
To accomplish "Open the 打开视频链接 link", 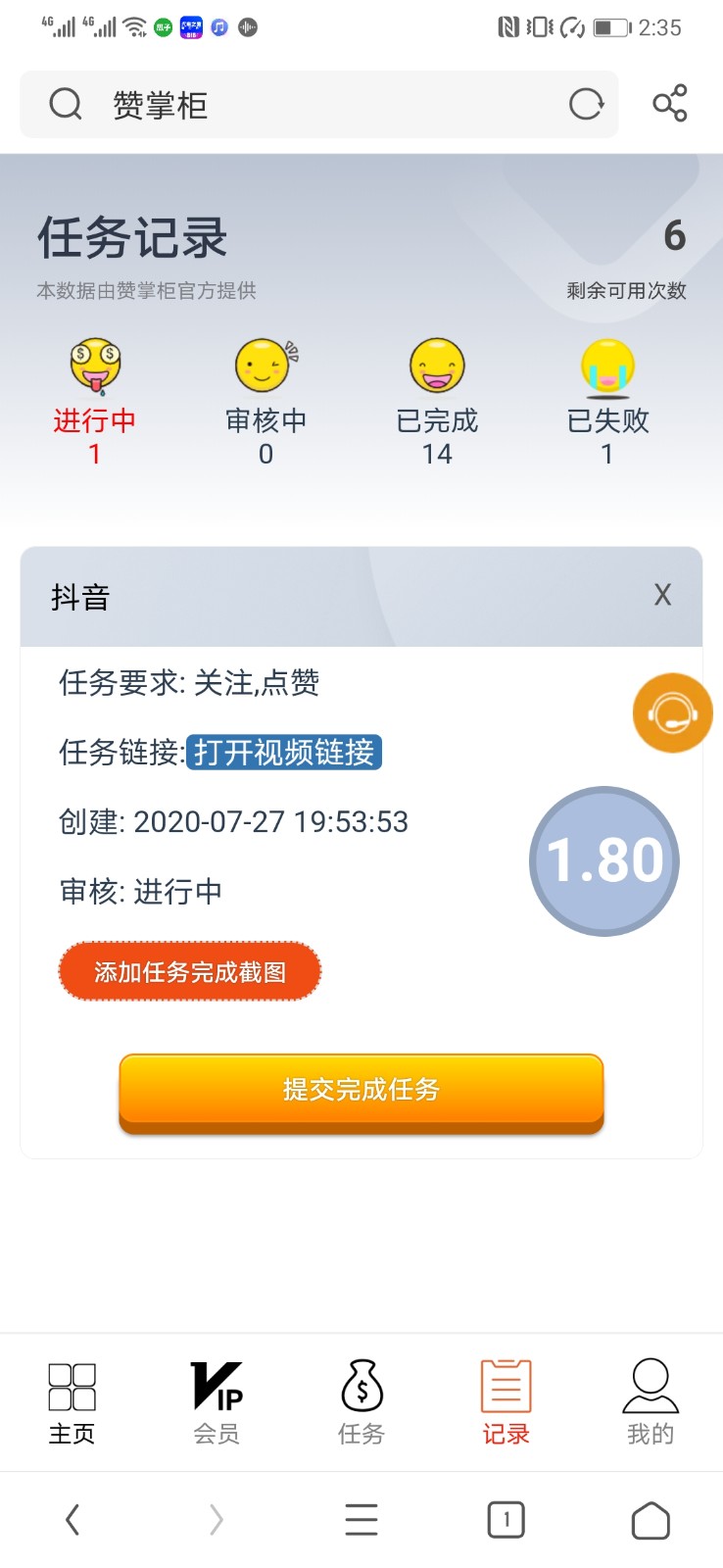I will (284, 753).
